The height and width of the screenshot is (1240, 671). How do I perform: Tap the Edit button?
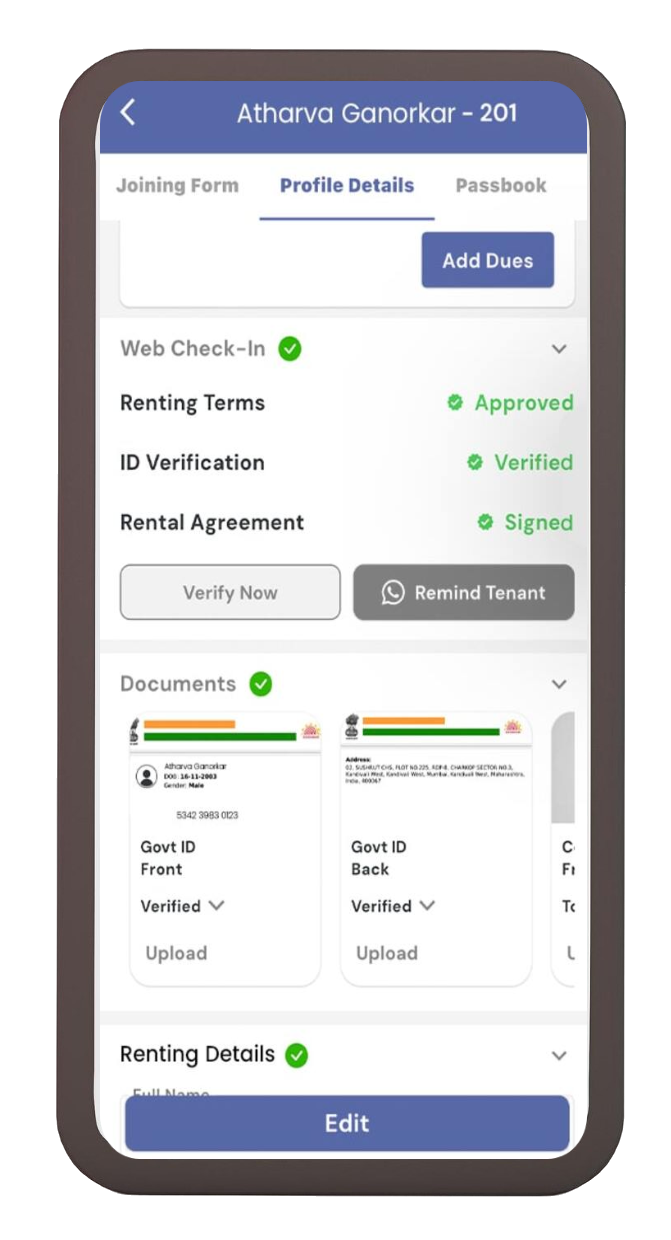pos(347,1123)
